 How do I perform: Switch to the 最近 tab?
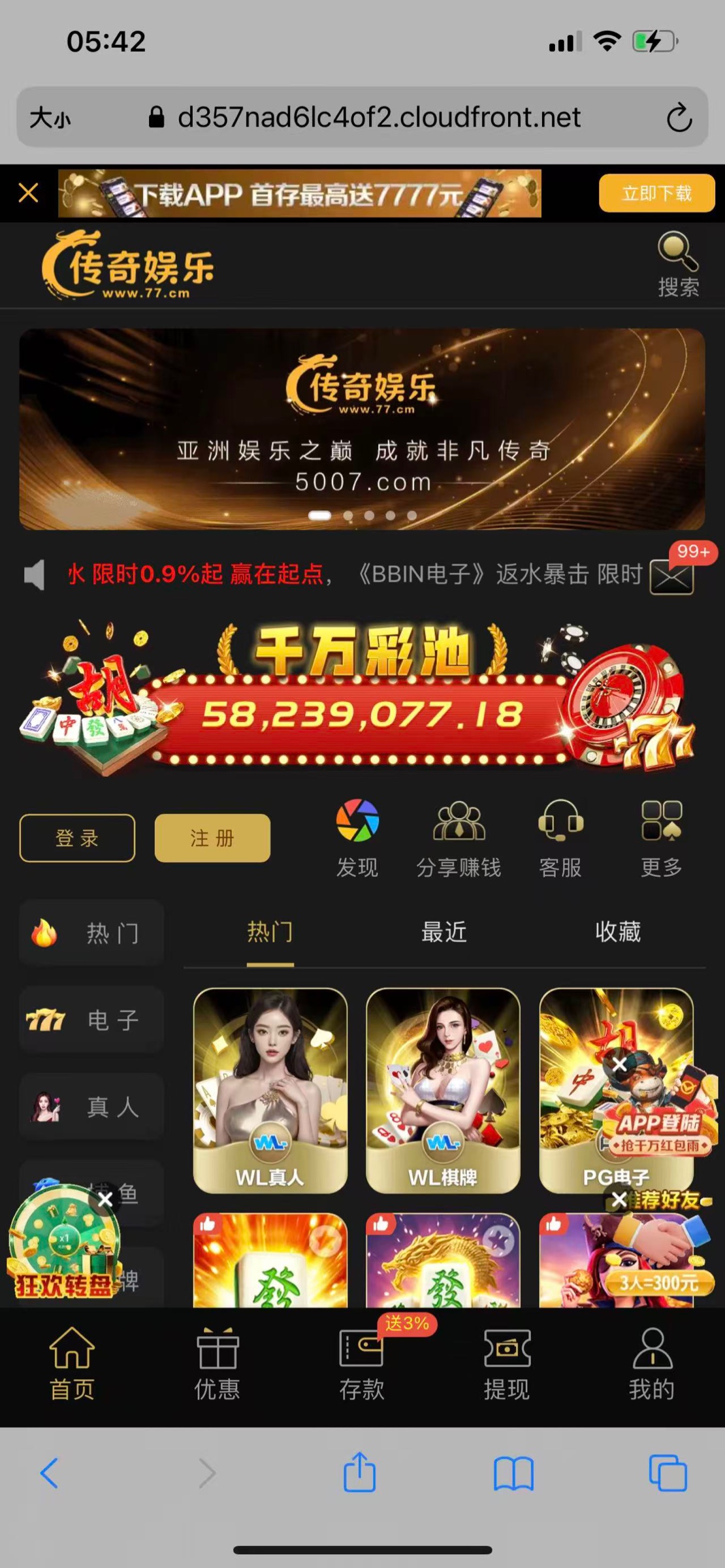(x=444, y=932)
